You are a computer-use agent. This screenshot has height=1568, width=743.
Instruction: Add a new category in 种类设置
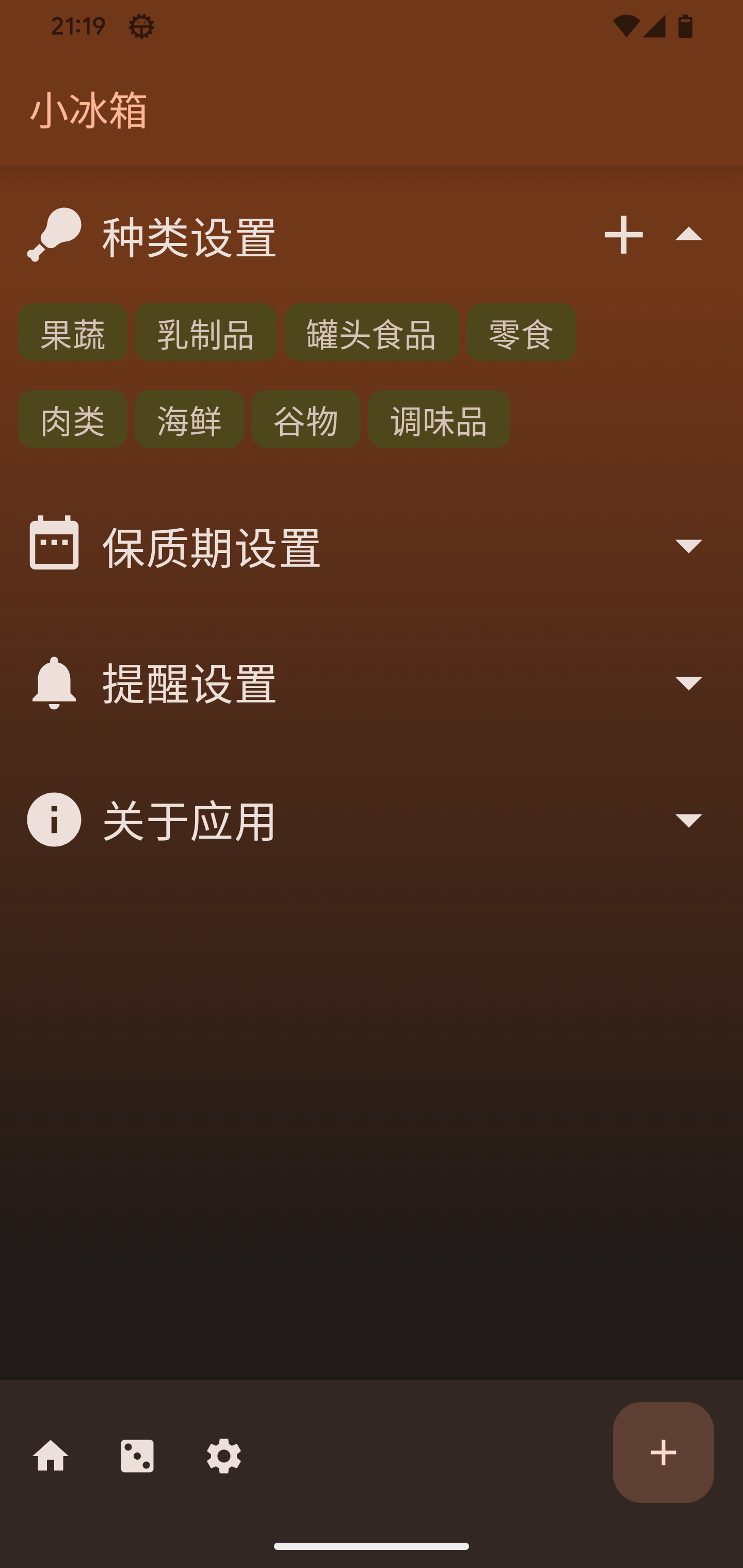pos(623,235)
